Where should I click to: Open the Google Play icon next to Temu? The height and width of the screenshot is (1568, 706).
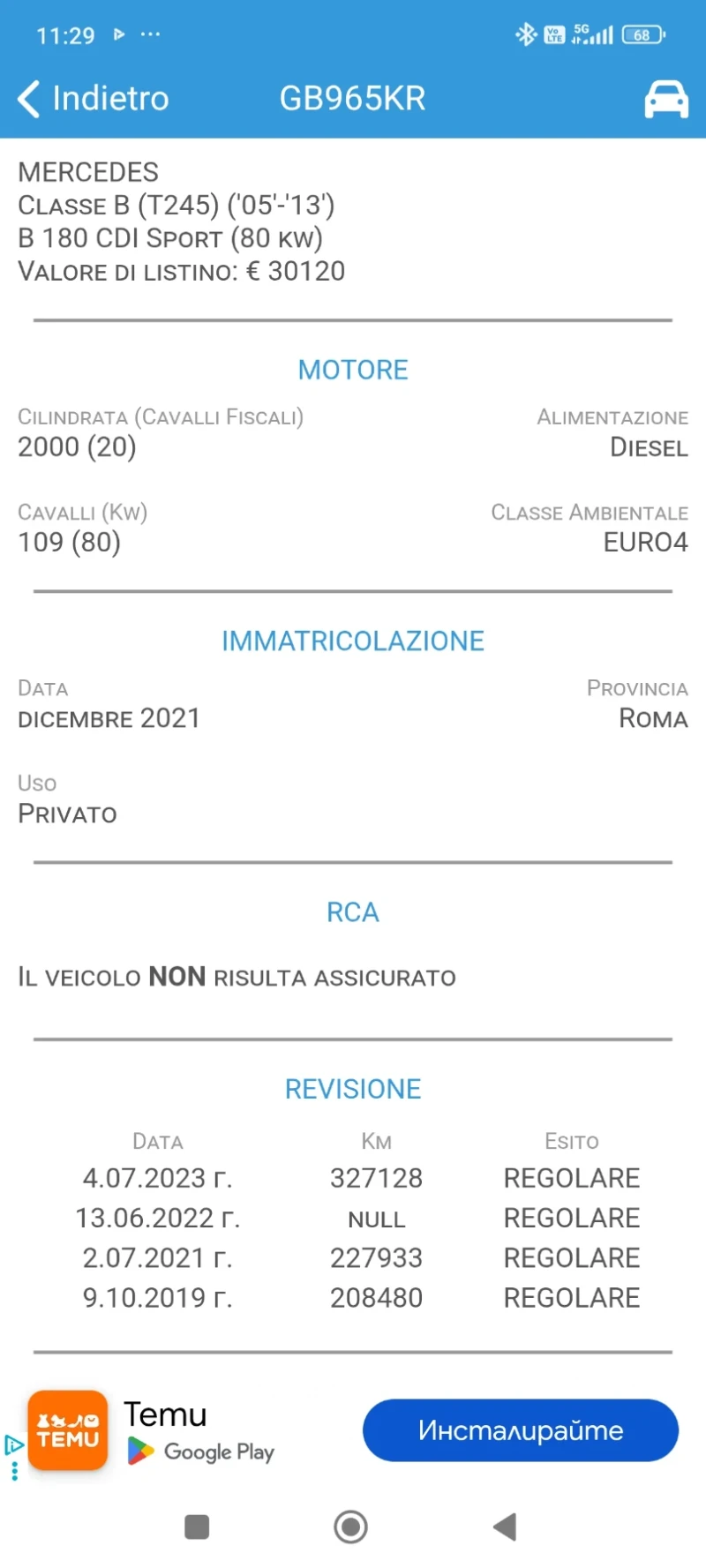(141, 1451)
